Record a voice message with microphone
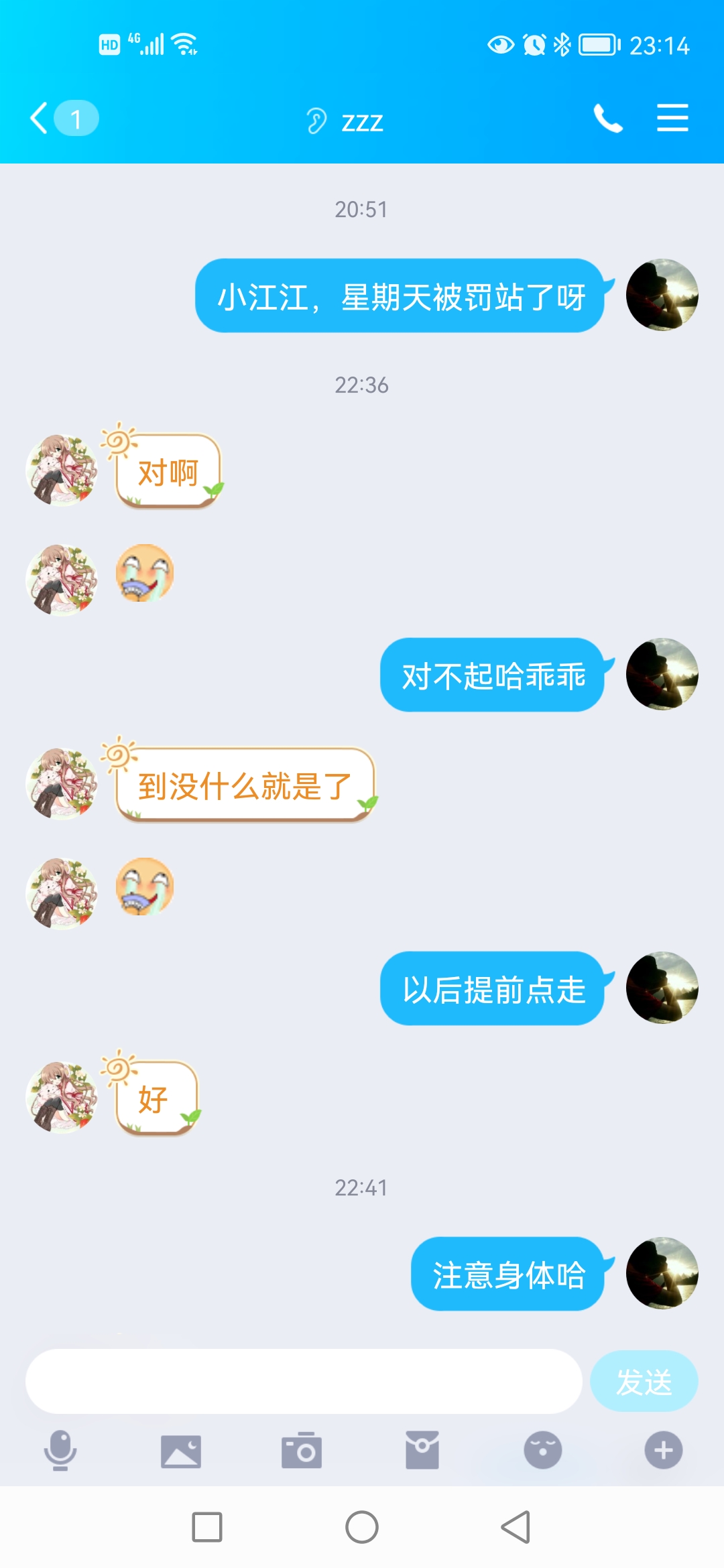The width and height of the screenshot is (724, 1568). 60,1450
